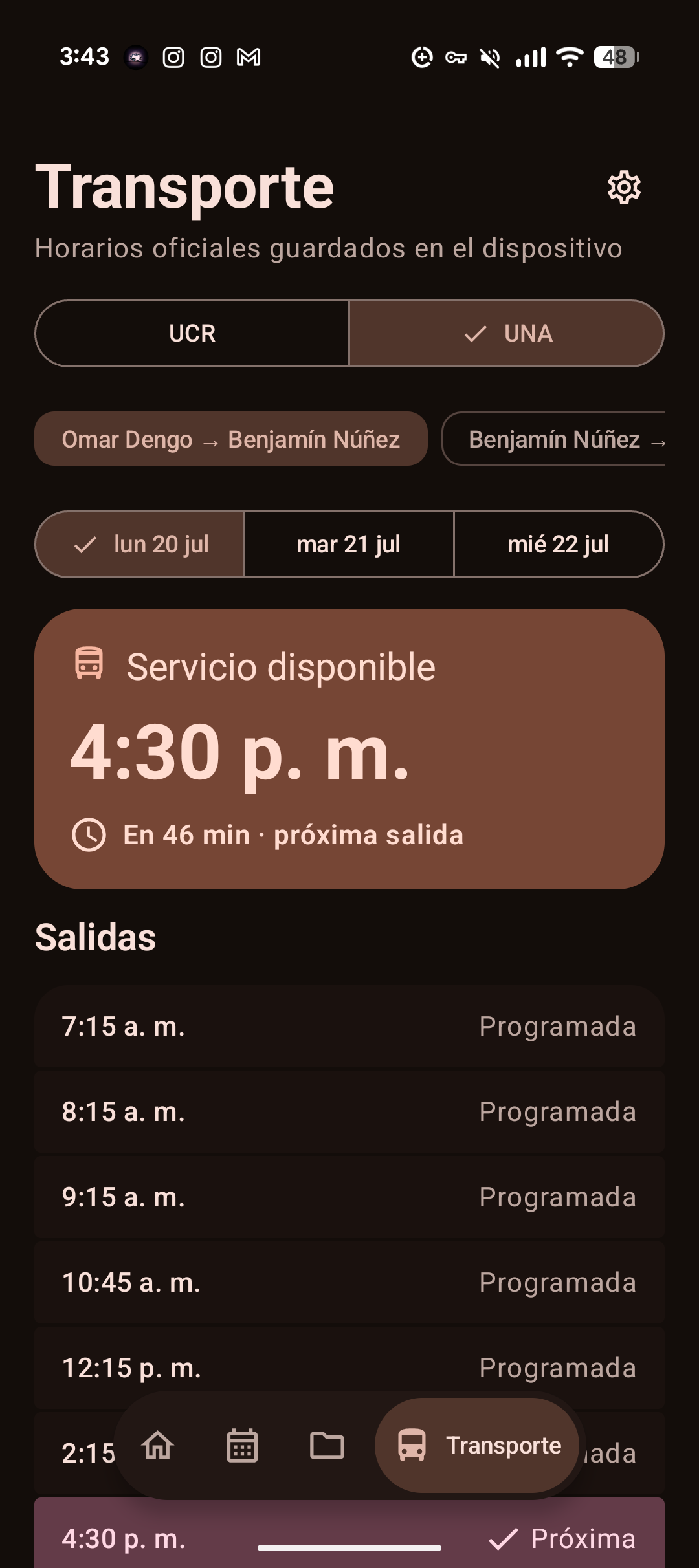
Task: Open the settings gear icon
Action: (624, 188)
